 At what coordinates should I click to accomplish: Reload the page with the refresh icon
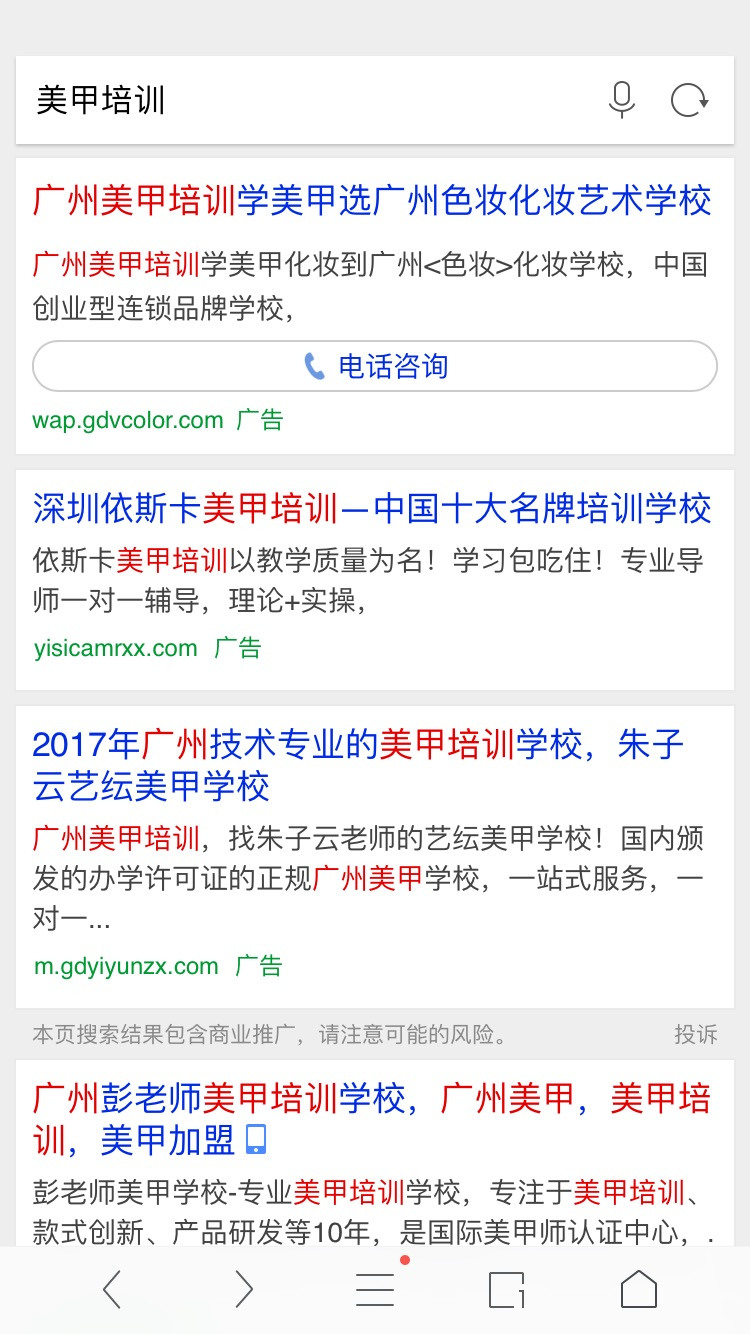[690, 101]
